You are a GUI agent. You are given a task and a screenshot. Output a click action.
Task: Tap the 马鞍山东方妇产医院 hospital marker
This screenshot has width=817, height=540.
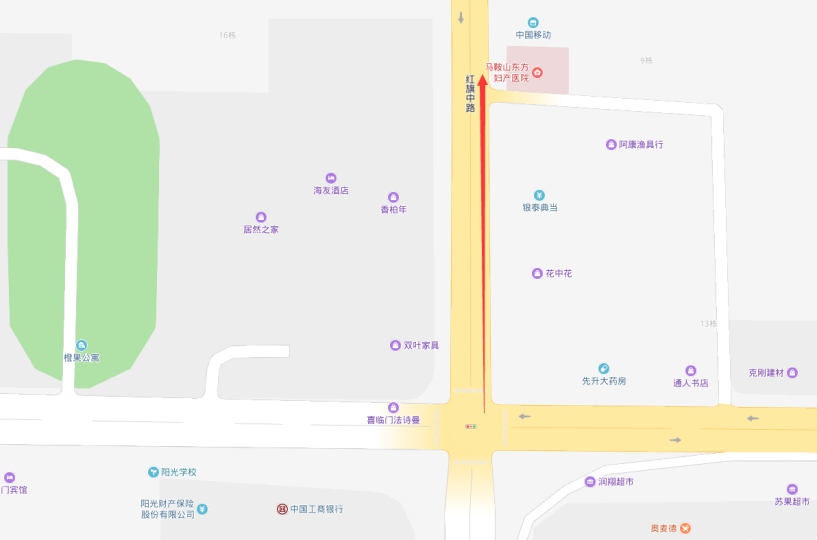(x=538, y=72)
